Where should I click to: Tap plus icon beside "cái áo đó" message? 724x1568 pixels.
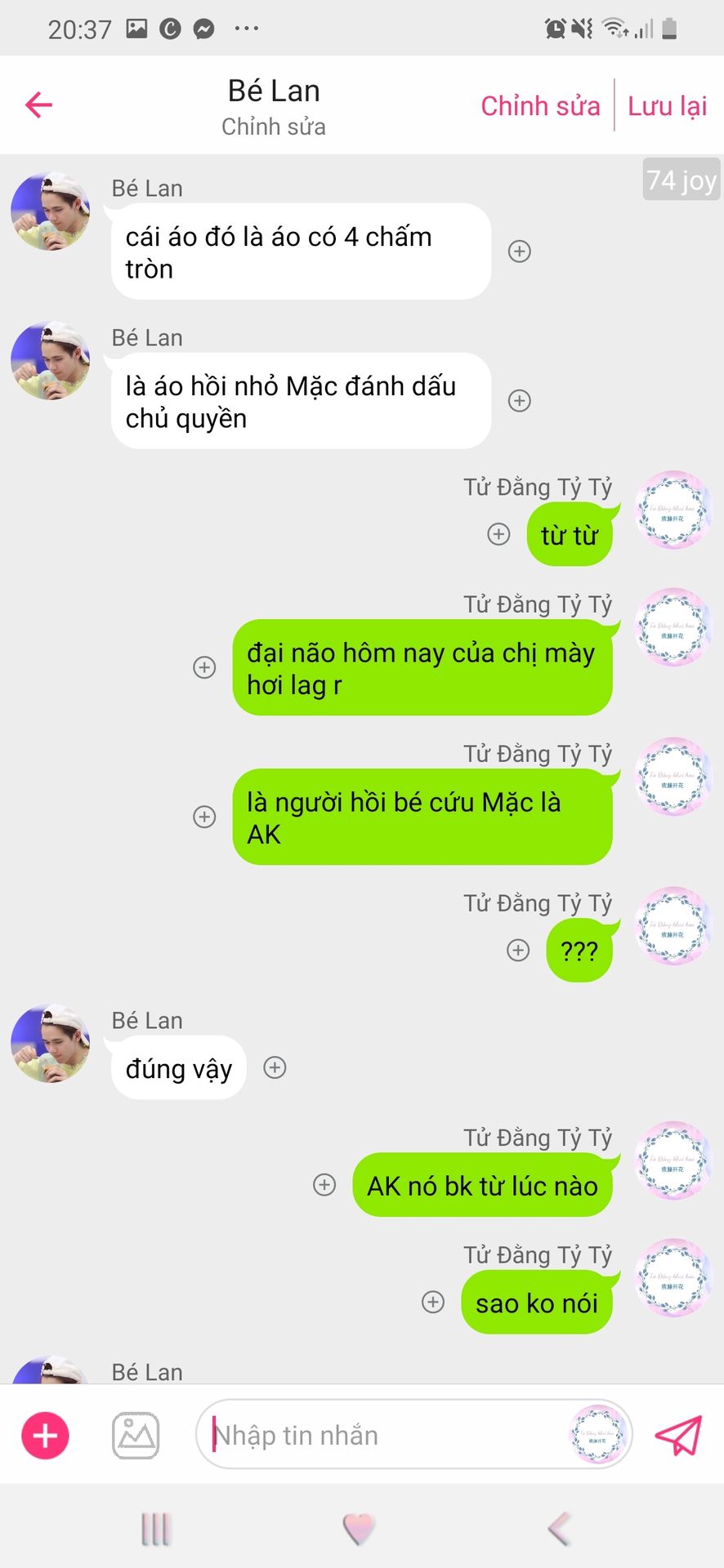click(520, 252)
